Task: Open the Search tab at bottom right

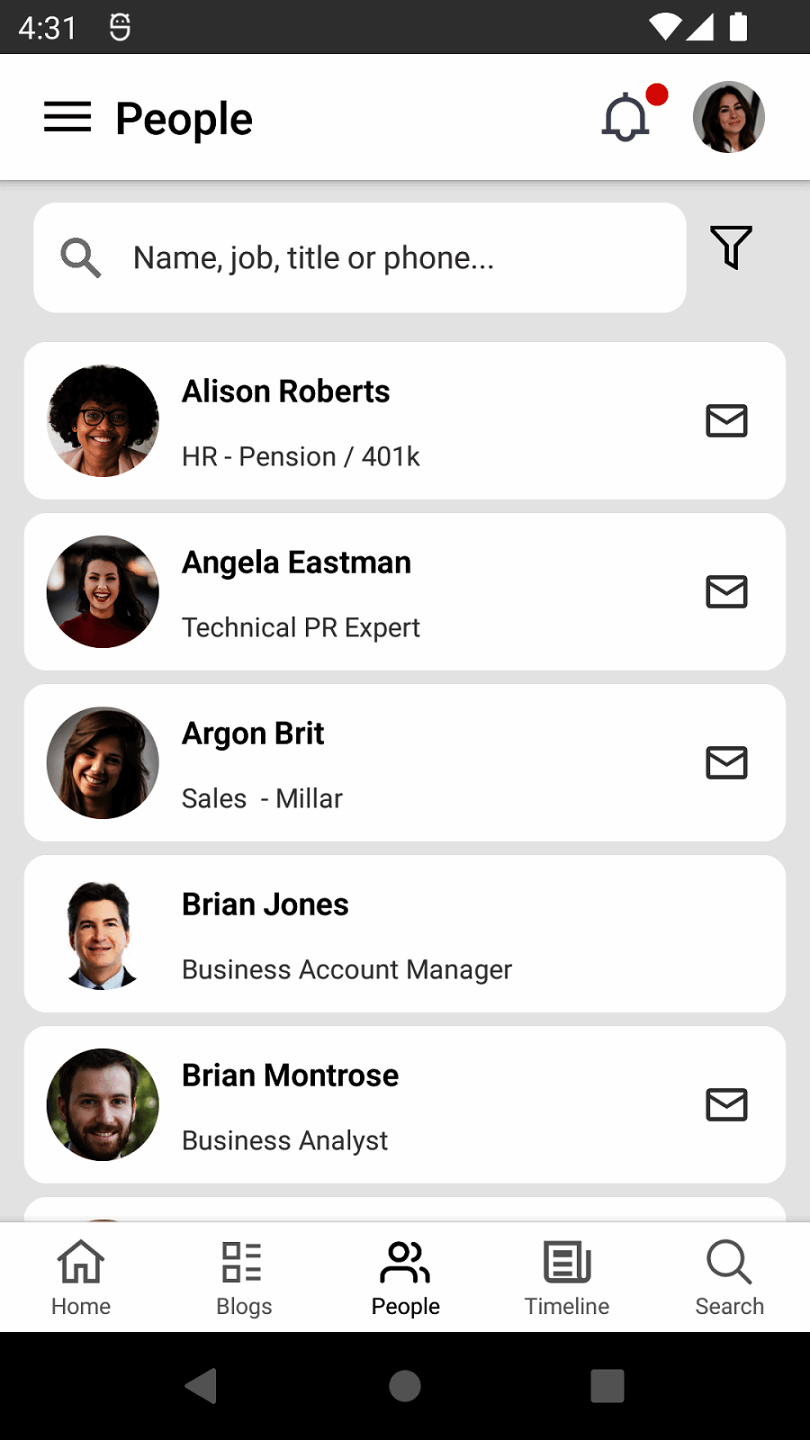Action: pos(729,1276)
